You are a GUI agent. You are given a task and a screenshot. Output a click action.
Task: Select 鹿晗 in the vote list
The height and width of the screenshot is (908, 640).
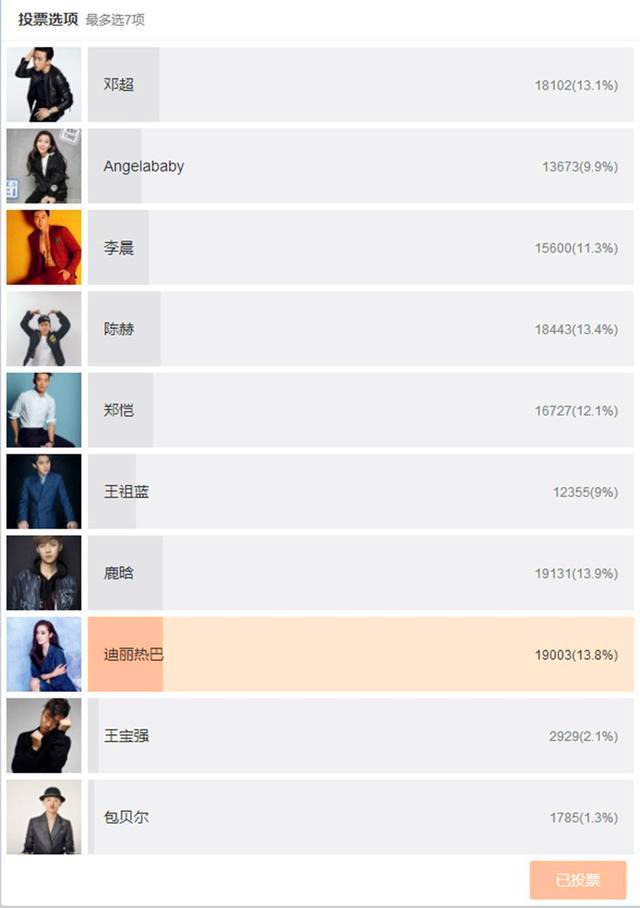360,573
